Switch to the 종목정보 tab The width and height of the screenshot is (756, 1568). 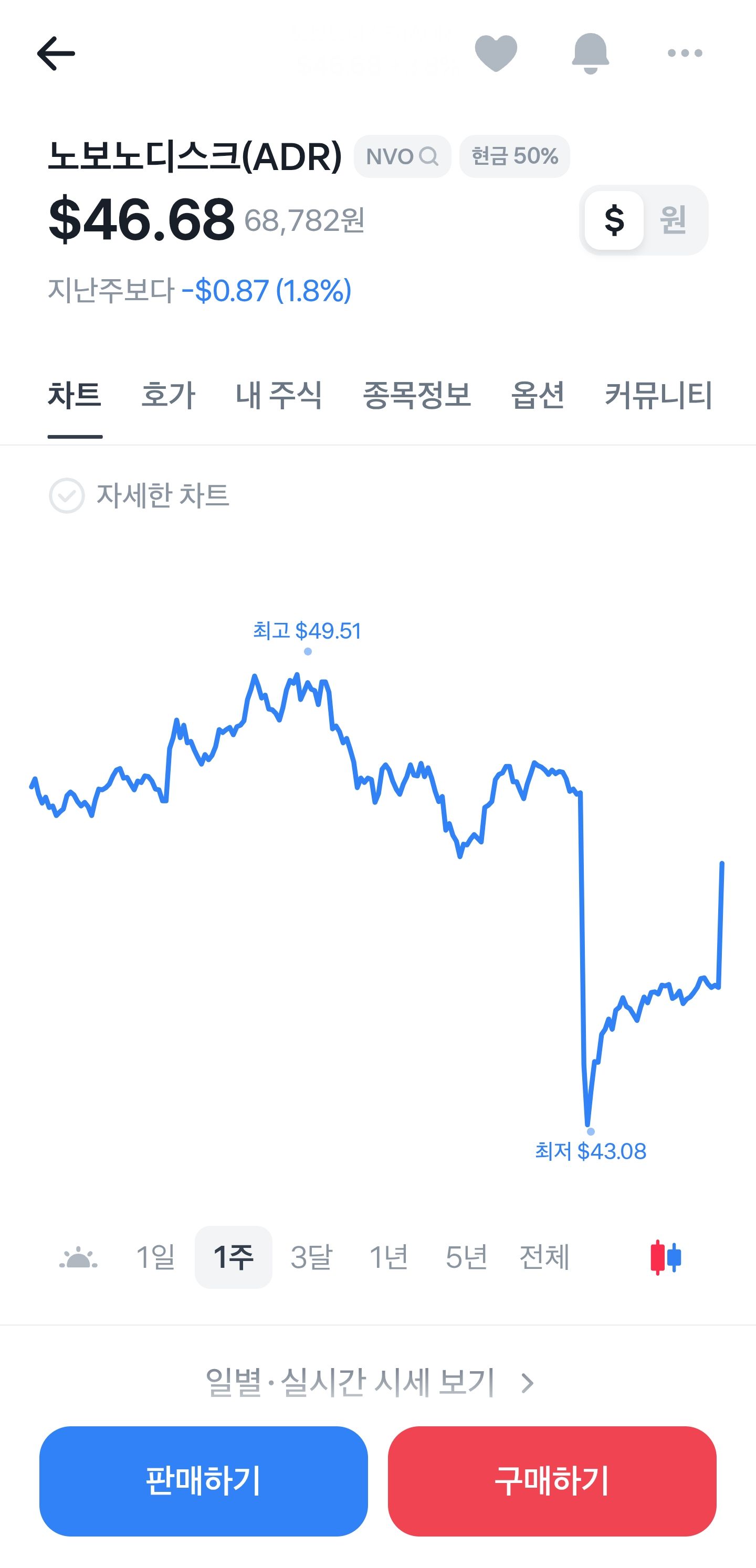pyautogui.click(x=417, y=395)
